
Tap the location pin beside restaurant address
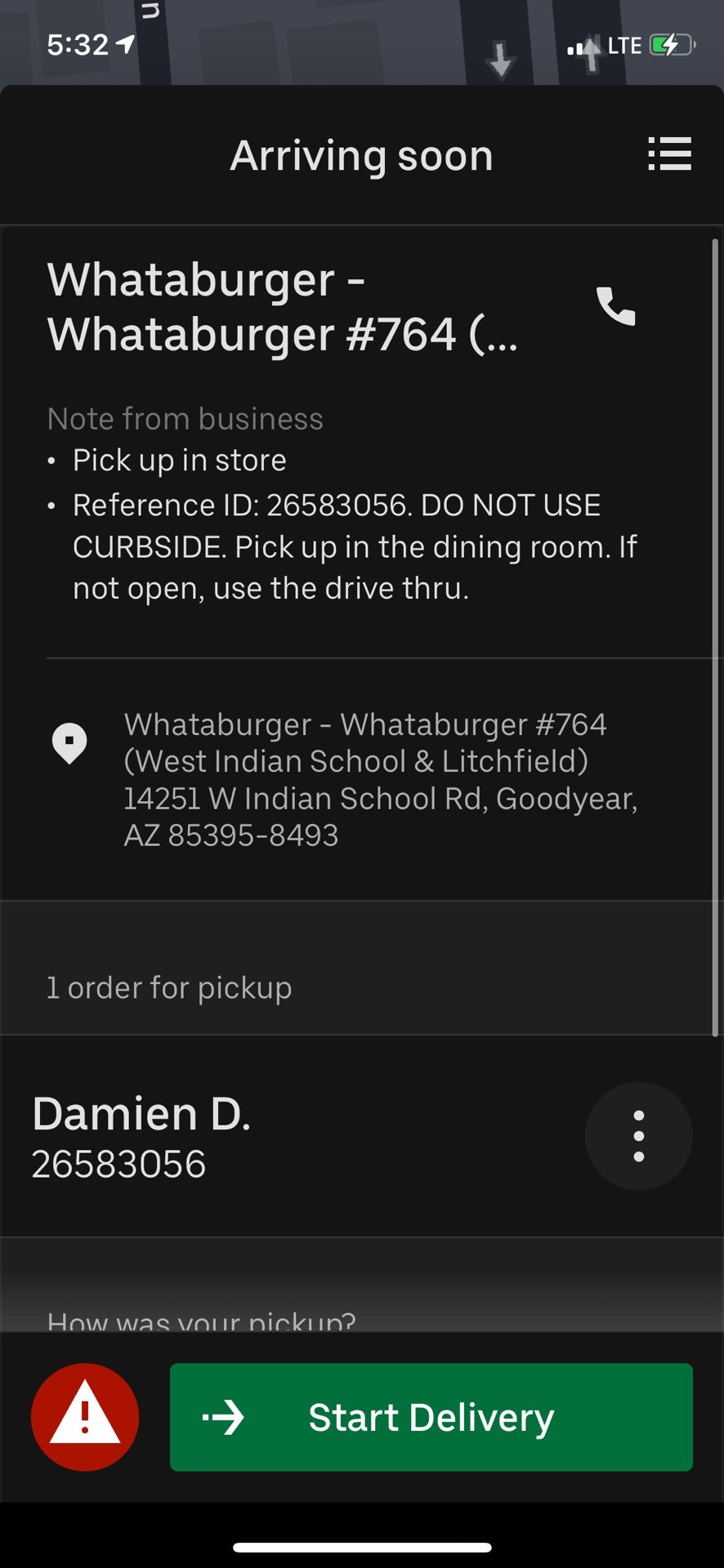(70, 743)
